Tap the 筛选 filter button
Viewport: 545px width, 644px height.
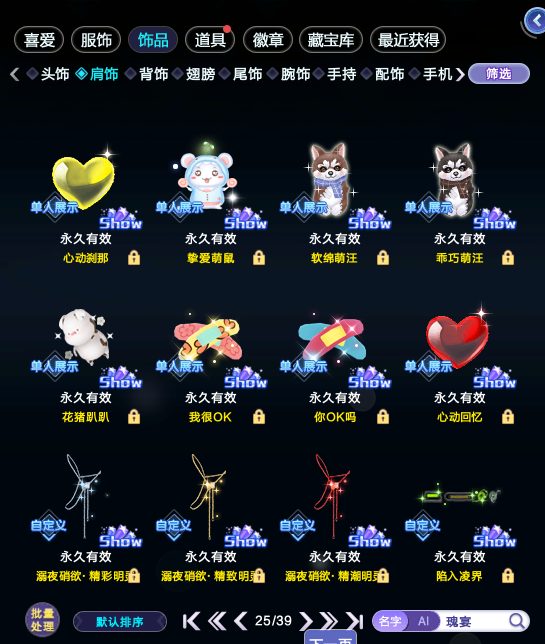[499, 74]
